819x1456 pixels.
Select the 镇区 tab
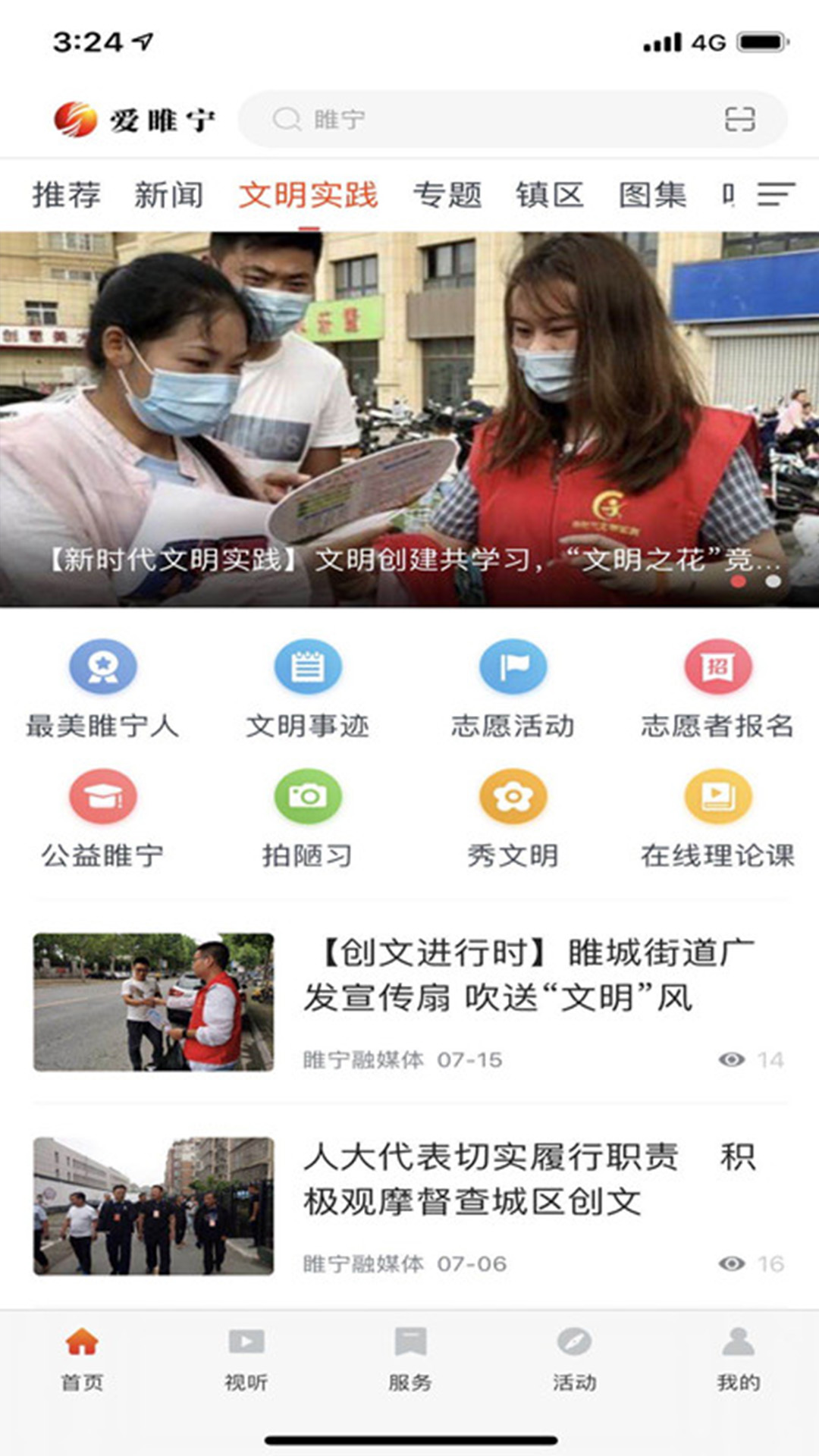coord(550,195)
